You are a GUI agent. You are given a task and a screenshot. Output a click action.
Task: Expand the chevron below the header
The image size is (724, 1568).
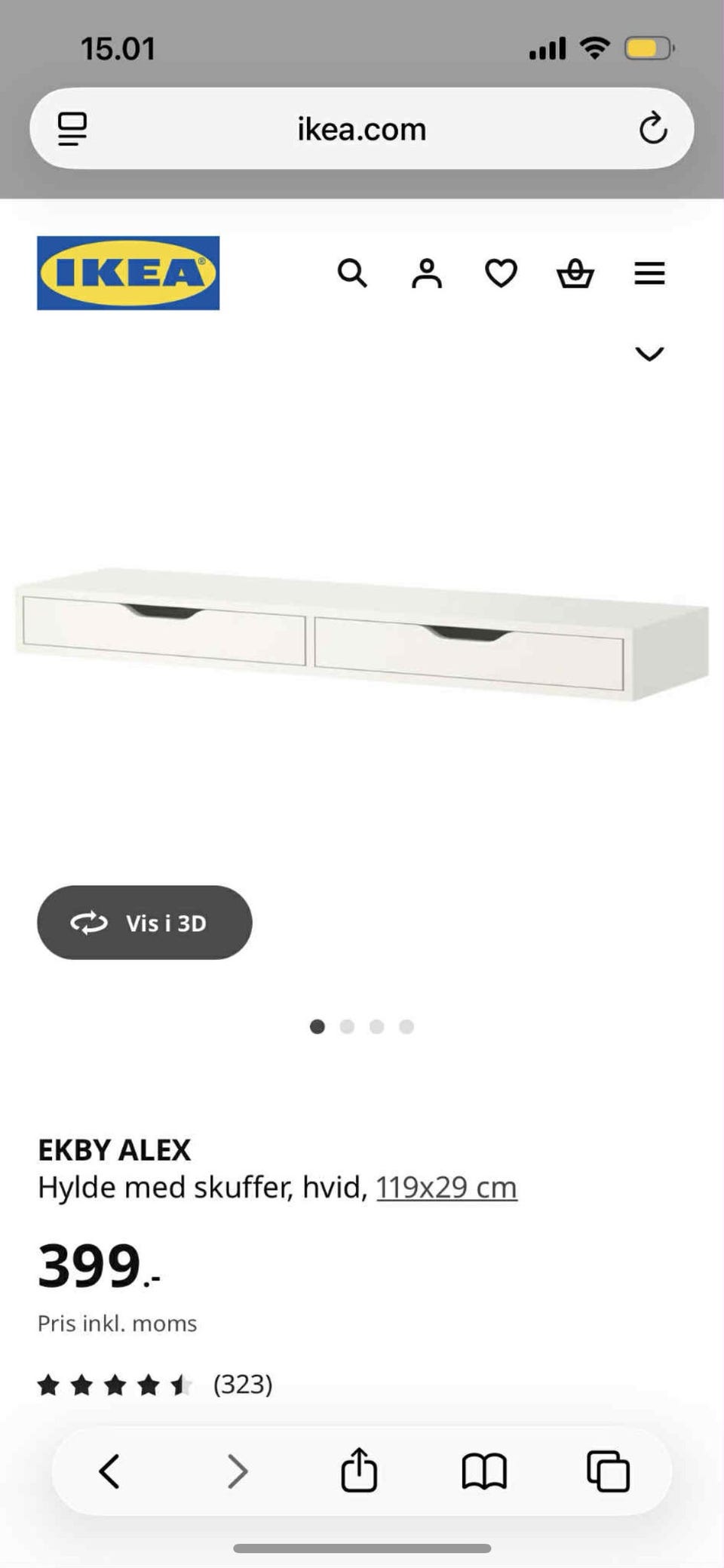(649, 353)
